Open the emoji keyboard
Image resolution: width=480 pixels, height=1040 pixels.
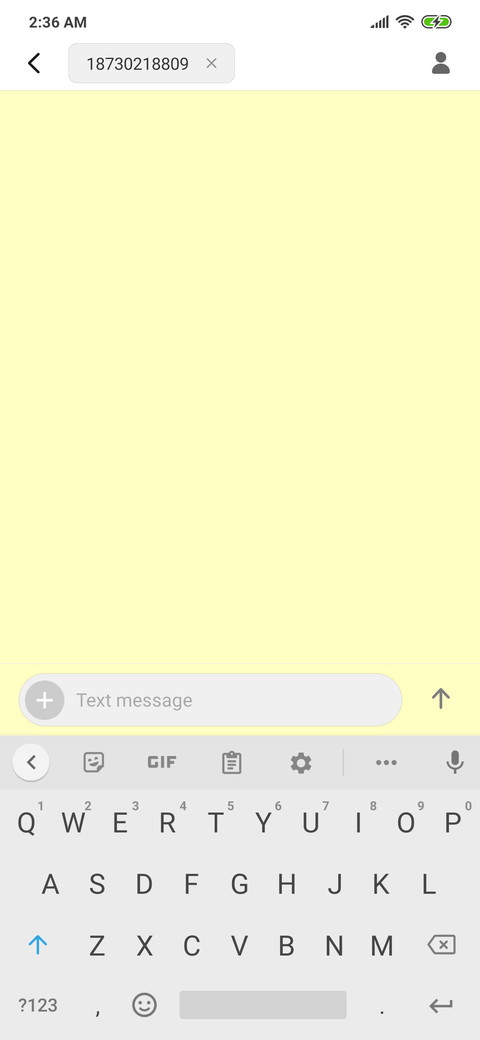click(145, 1005)
